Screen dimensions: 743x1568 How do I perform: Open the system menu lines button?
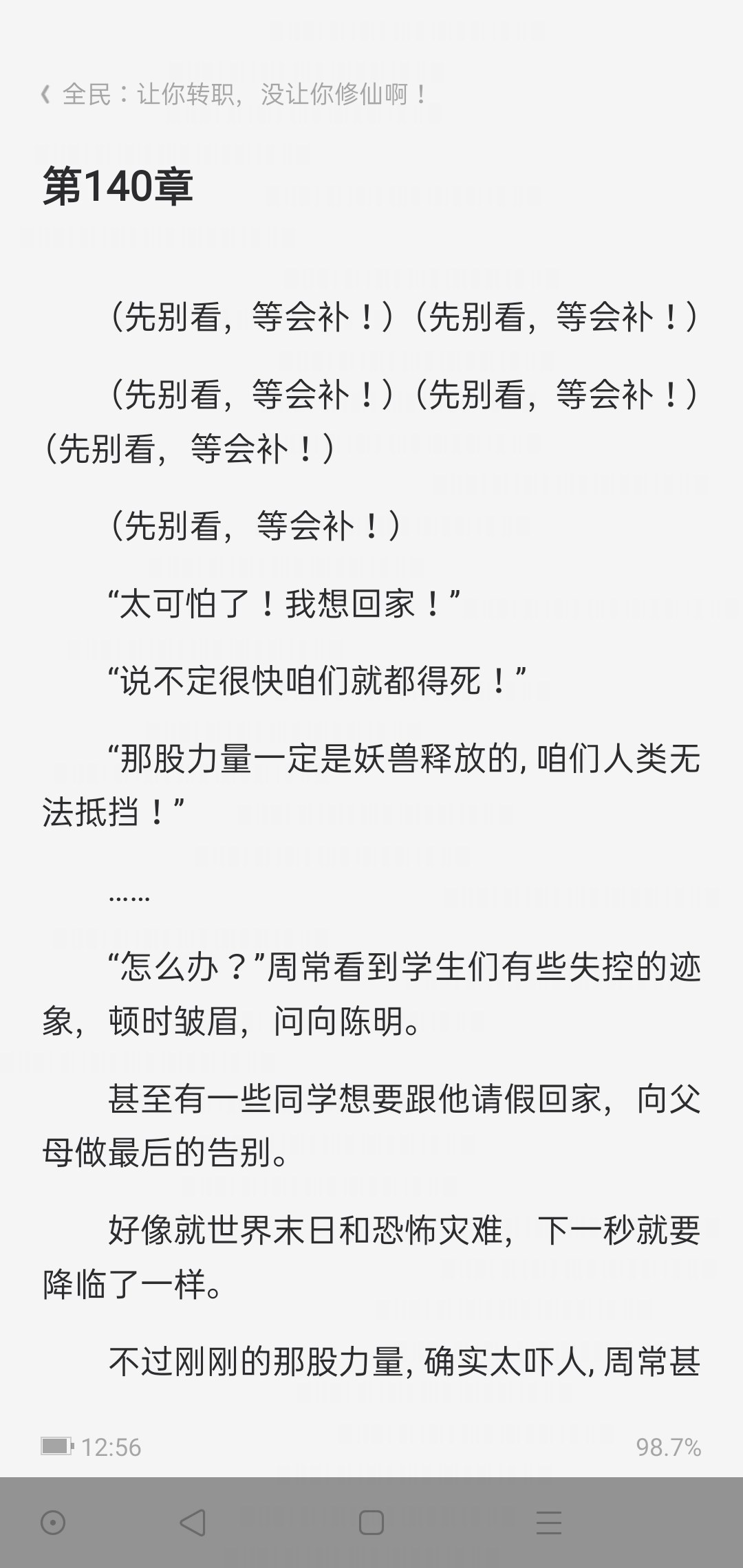click(x=549, y=1523)
